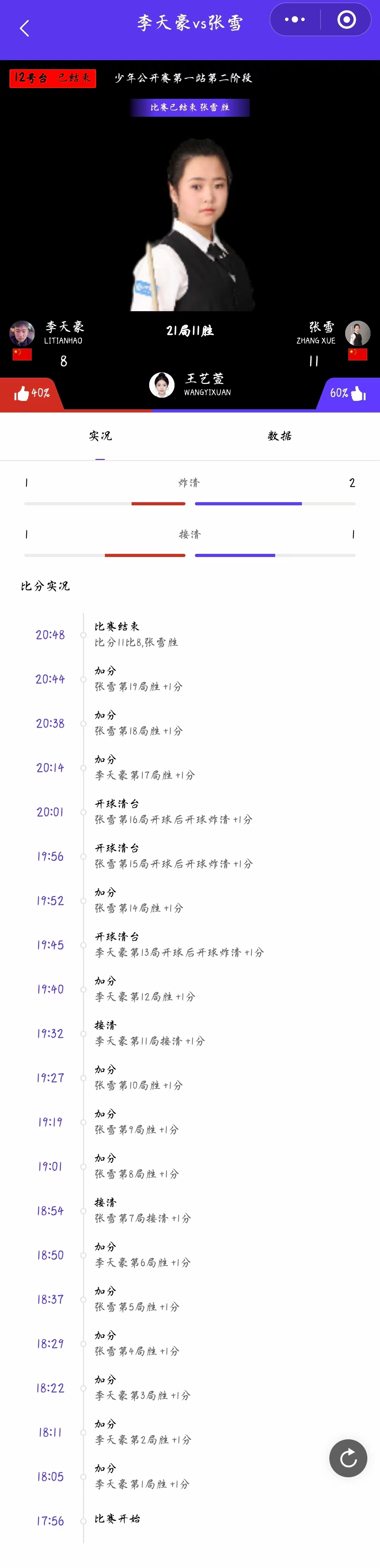
Task: Open referee 王艺萱's avatar
Action: [x=162, y=385]
